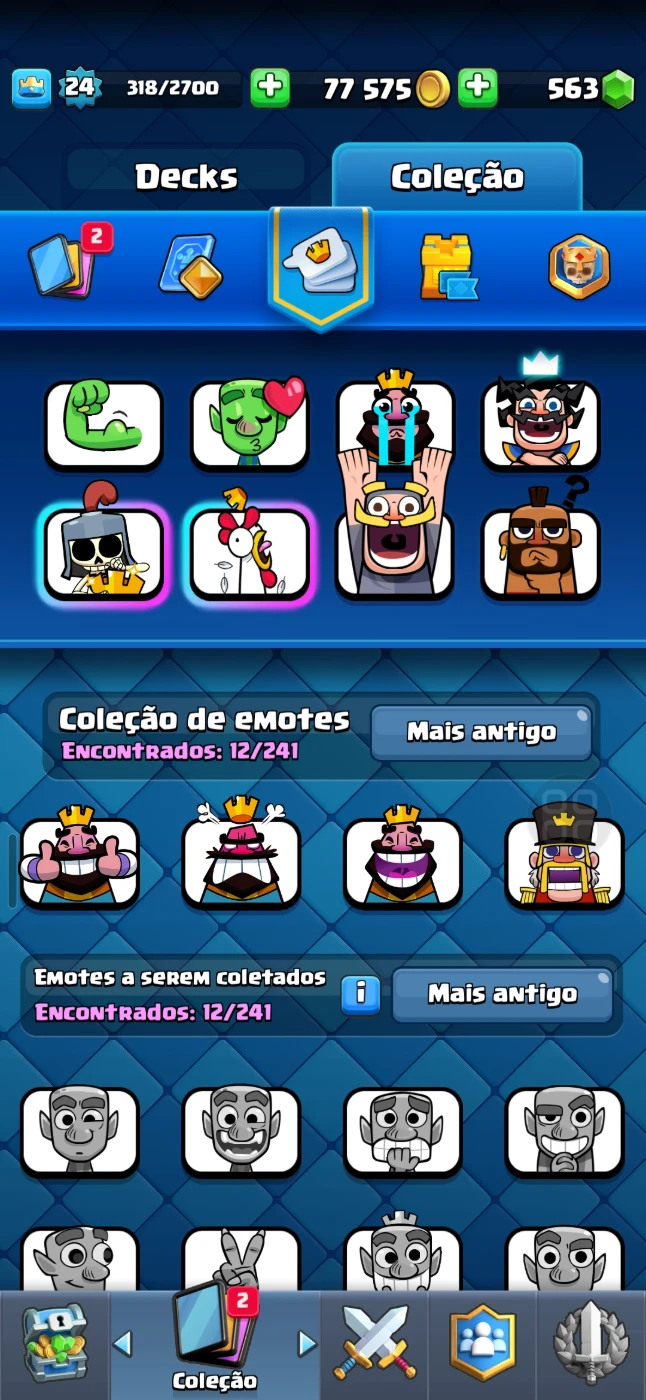Select the skeleton knight emote slot
This screenshot has height=1400, width=646.
(x=103, y=554)
